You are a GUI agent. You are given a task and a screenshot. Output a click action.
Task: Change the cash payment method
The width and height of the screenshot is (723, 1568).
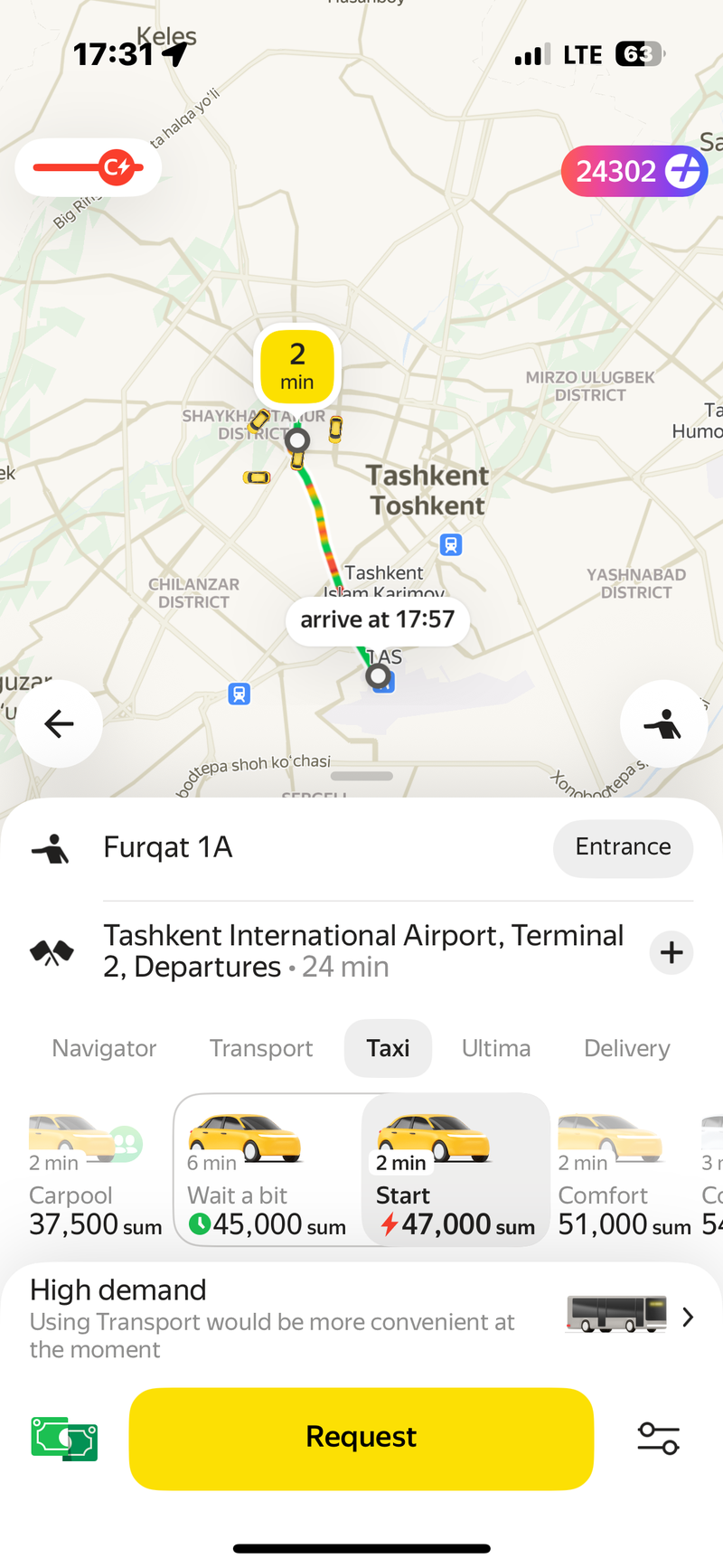pos(64,1438)
